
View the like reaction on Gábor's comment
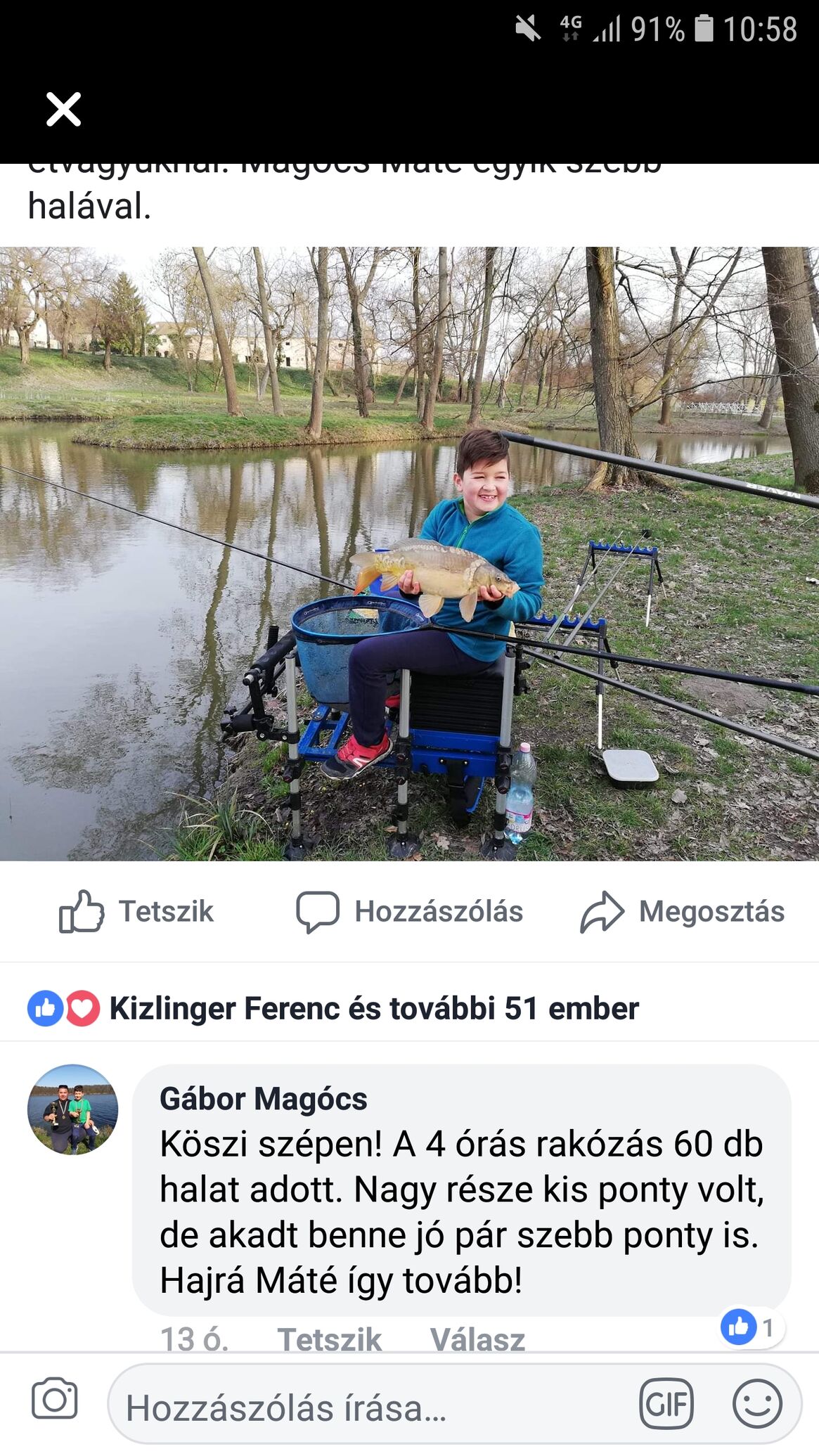click(750, 1327)
